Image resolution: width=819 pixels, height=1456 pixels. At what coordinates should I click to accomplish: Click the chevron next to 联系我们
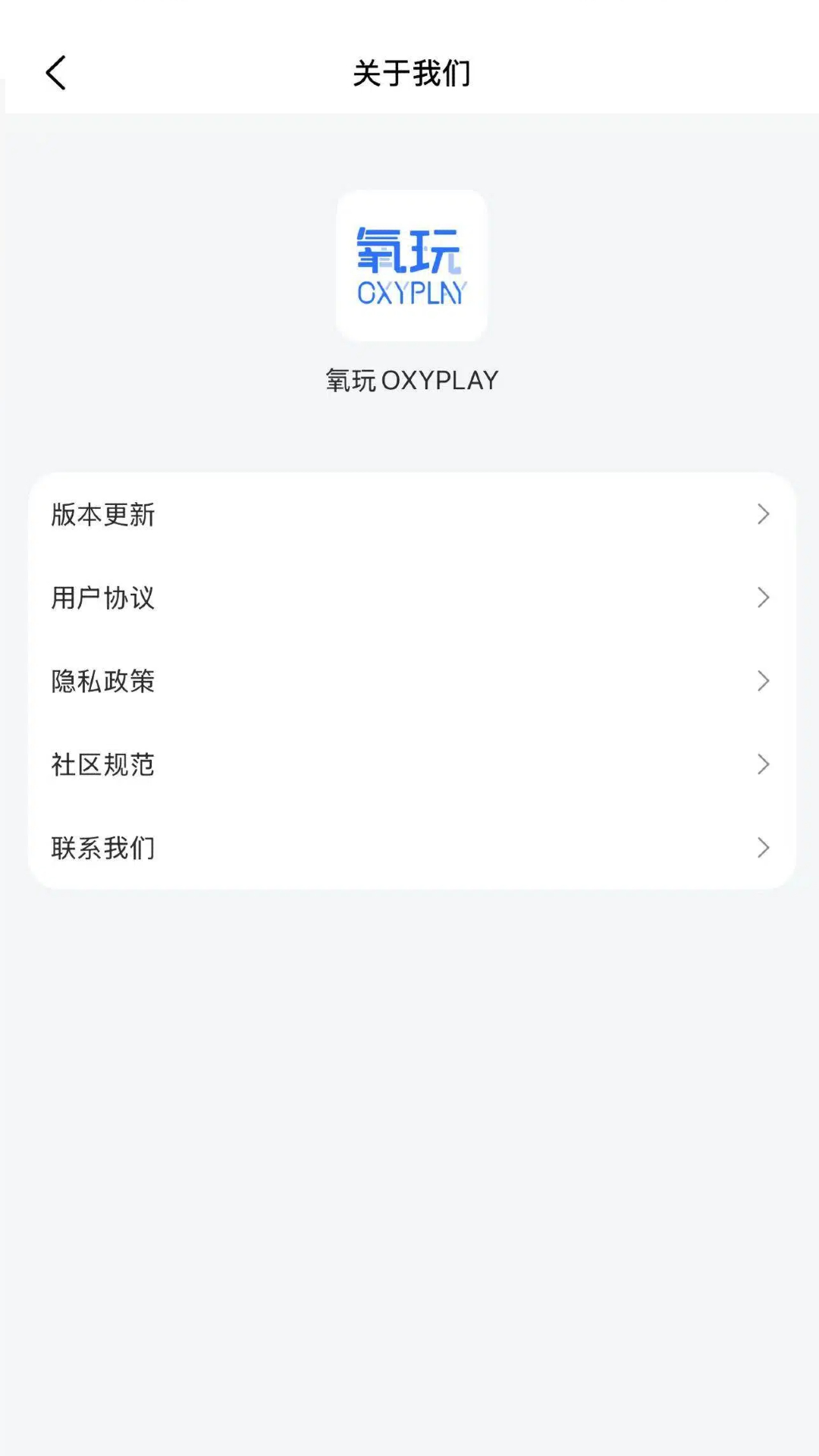point(764,848)
